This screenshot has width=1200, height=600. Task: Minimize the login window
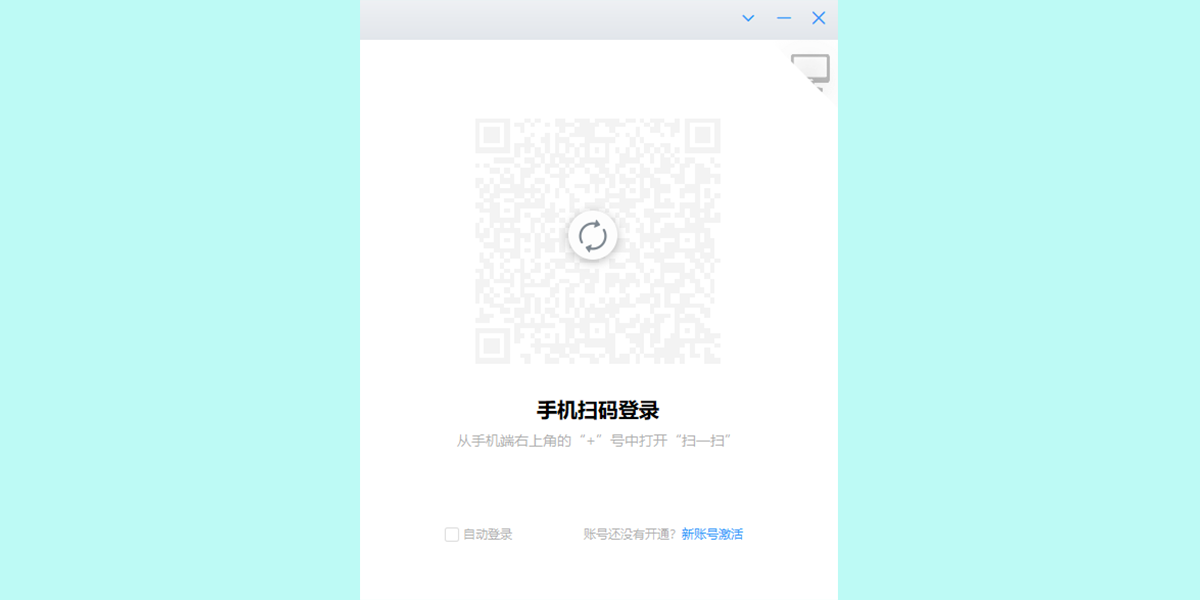point(783,18)
